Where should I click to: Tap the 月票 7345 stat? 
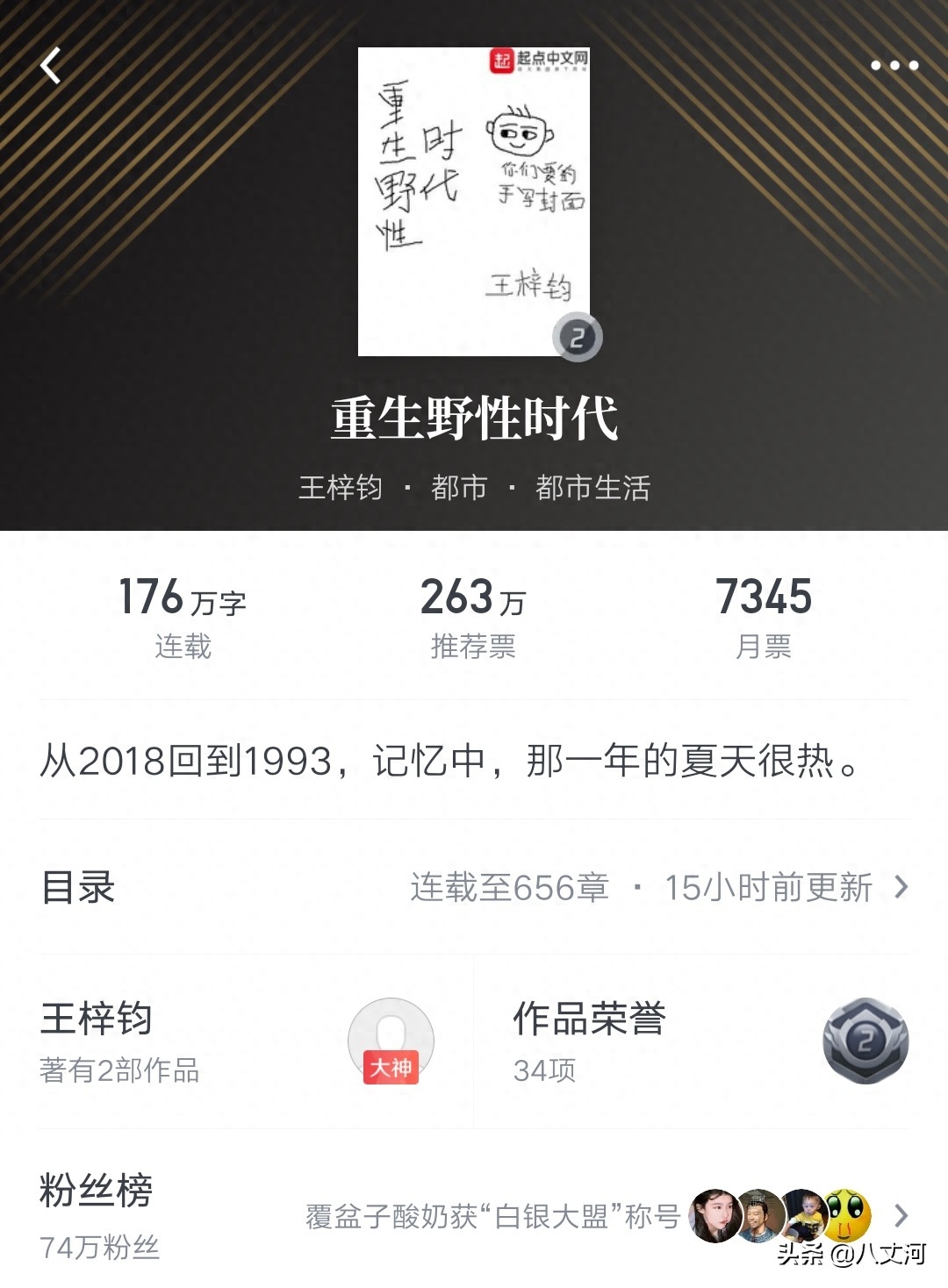click(763, 617)
